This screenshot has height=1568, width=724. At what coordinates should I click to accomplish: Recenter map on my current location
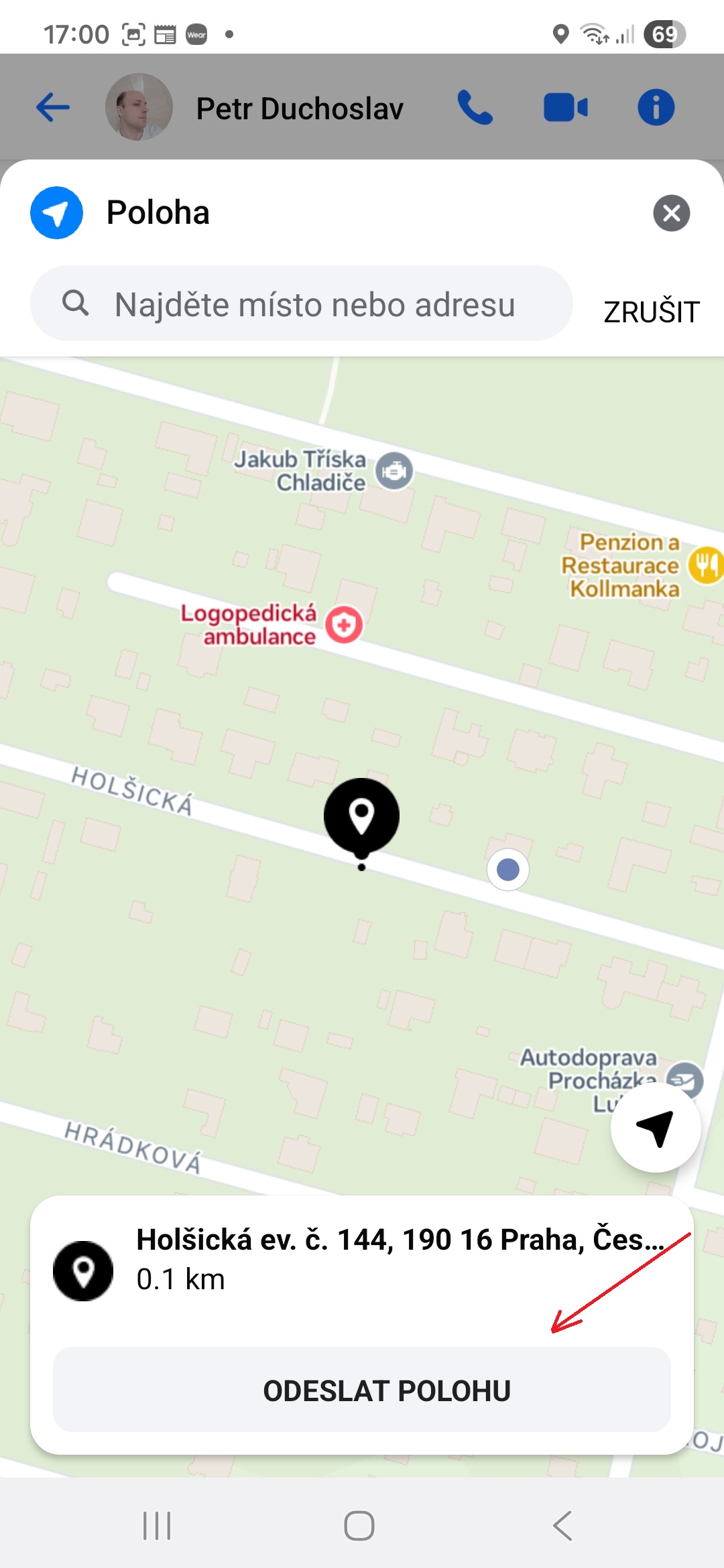tap(655, 1128)
